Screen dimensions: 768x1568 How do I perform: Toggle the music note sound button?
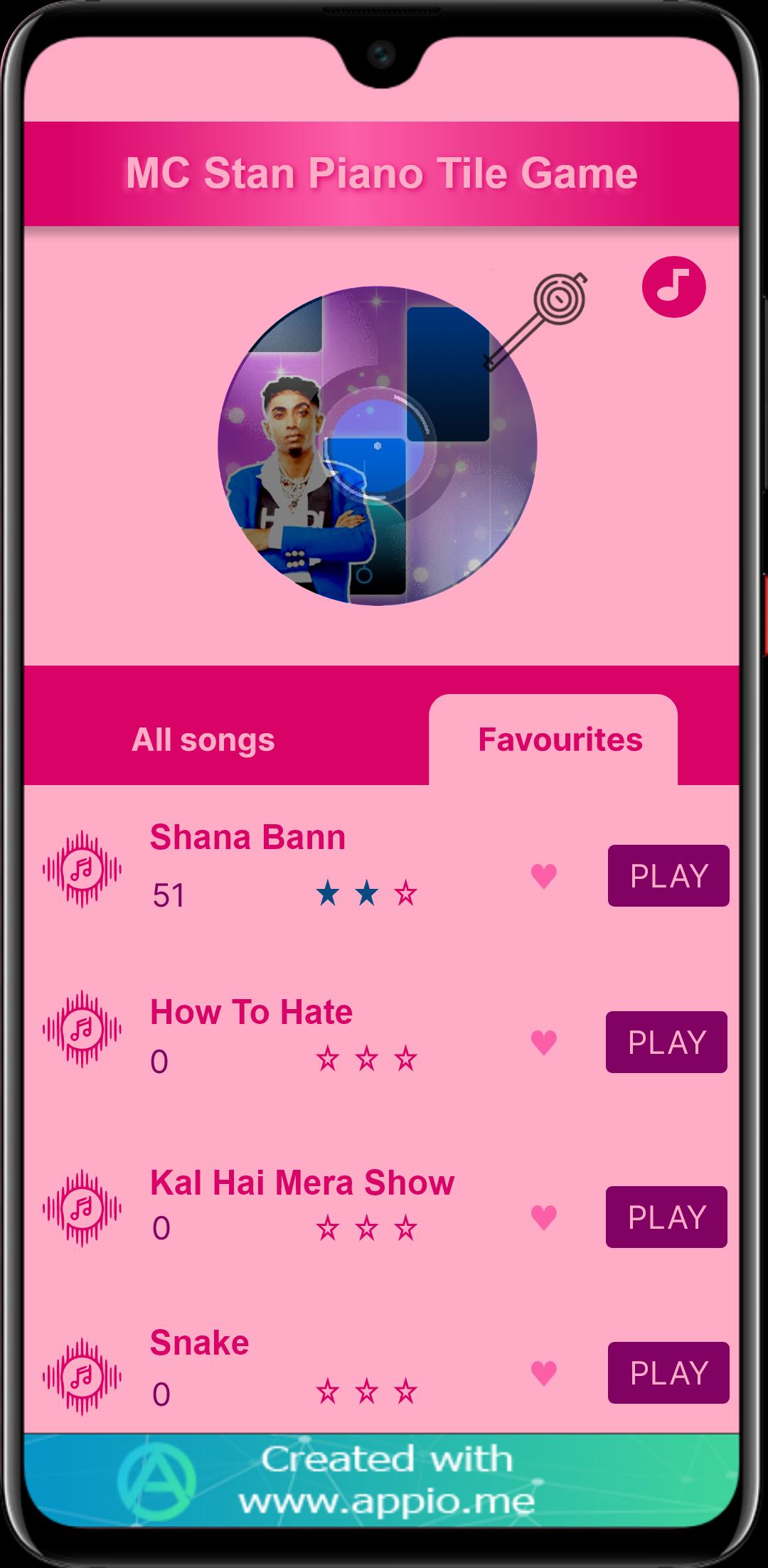coord(673,287)
